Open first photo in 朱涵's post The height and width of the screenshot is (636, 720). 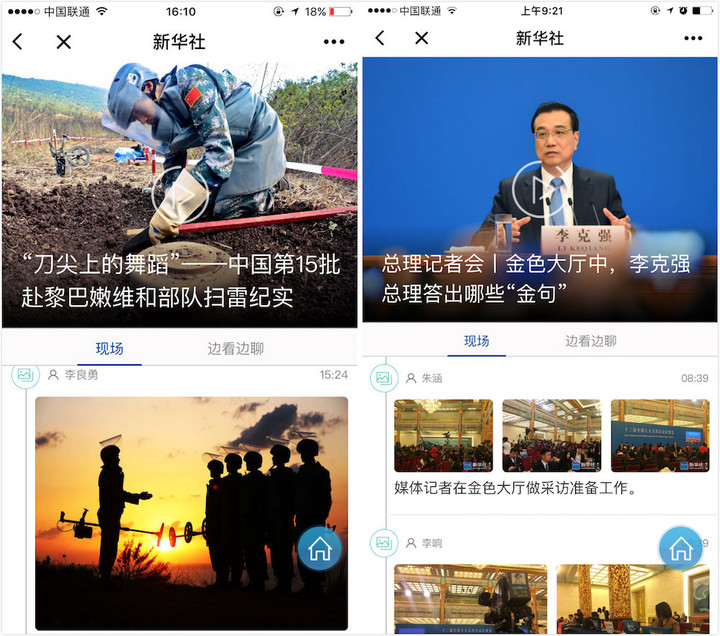point(443,436)
